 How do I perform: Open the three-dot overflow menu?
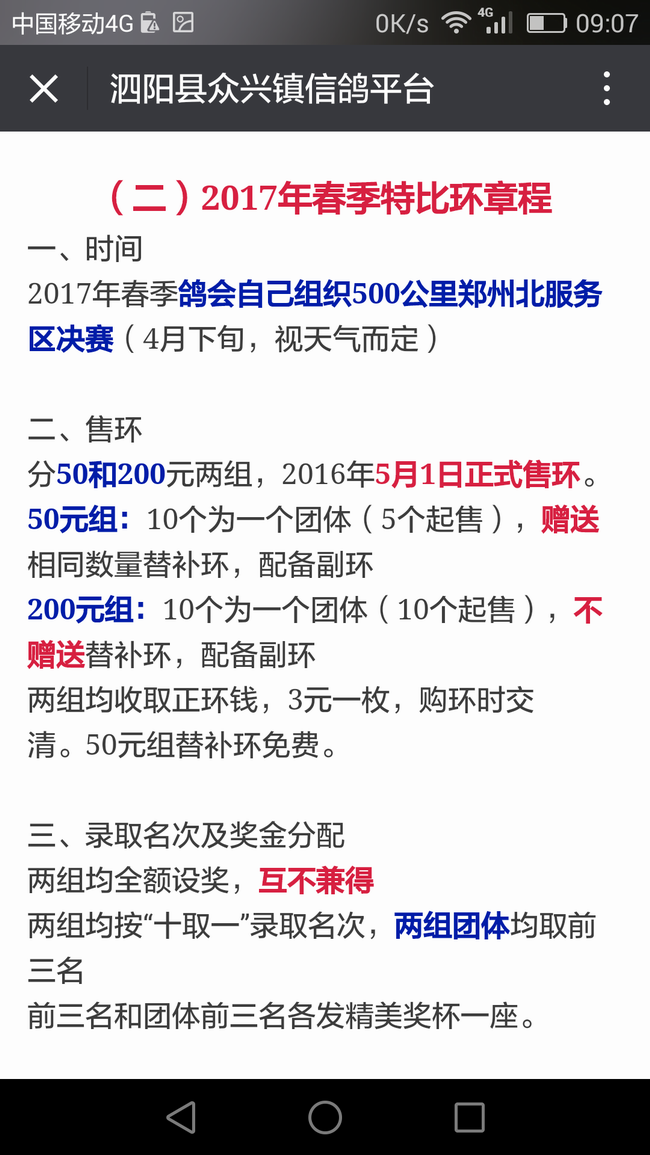tap(606, 89)
